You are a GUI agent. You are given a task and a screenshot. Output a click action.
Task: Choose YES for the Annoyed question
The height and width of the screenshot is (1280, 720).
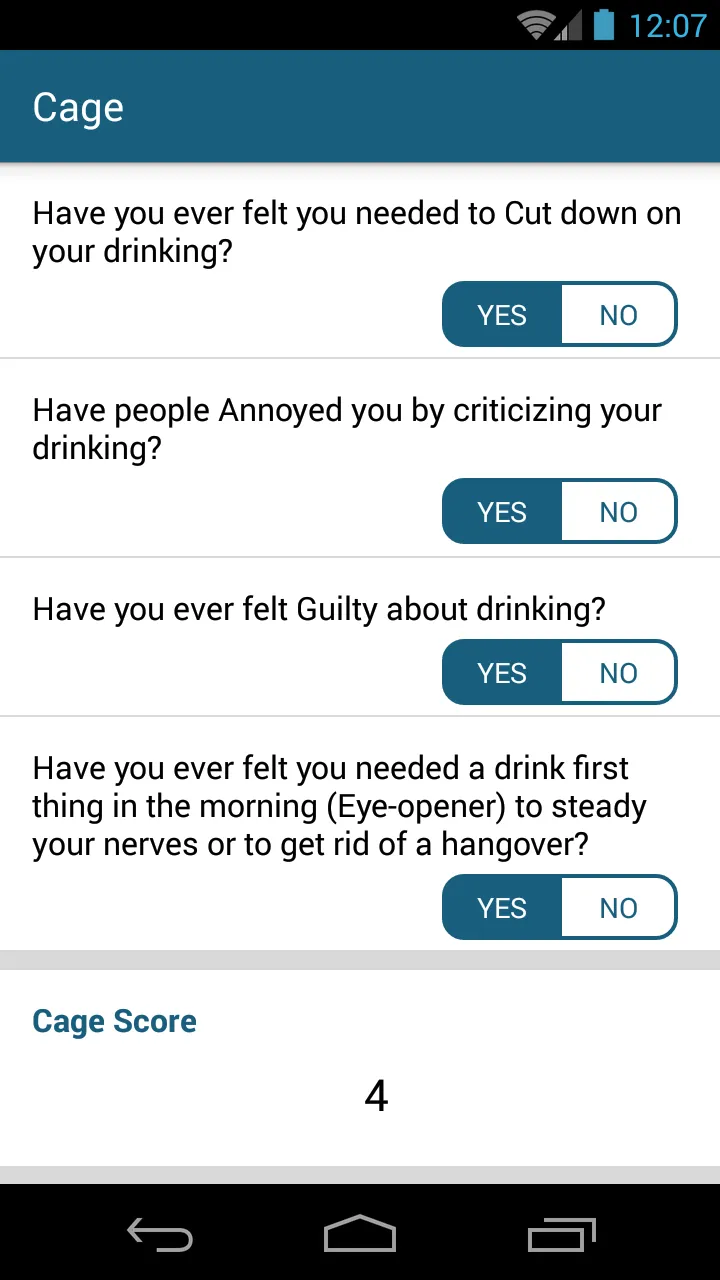[x=502, y=512]
